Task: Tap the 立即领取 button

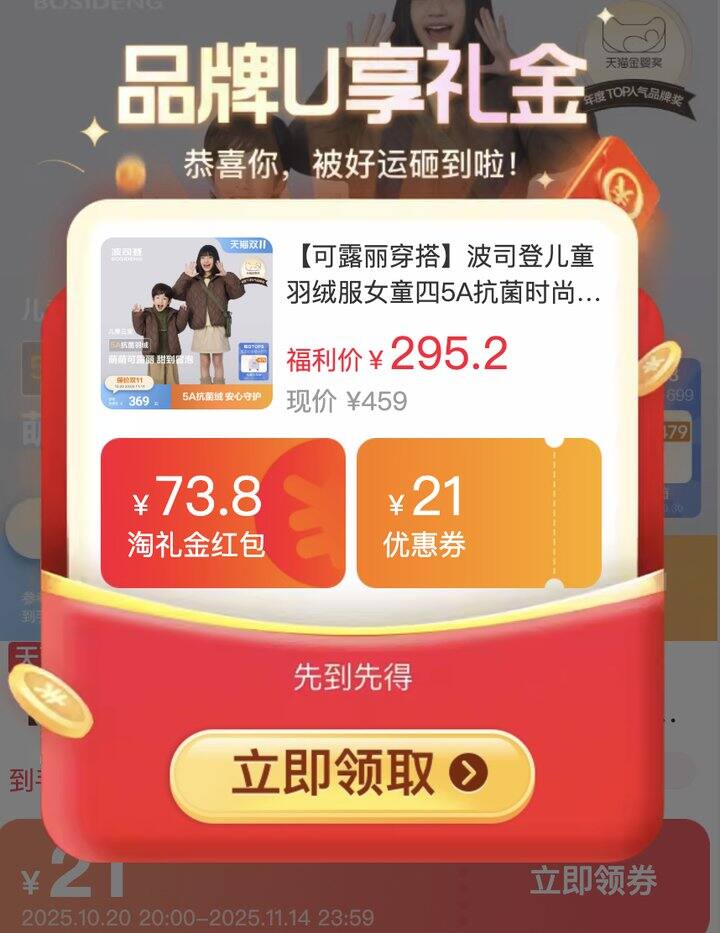Action: [352, 774]
